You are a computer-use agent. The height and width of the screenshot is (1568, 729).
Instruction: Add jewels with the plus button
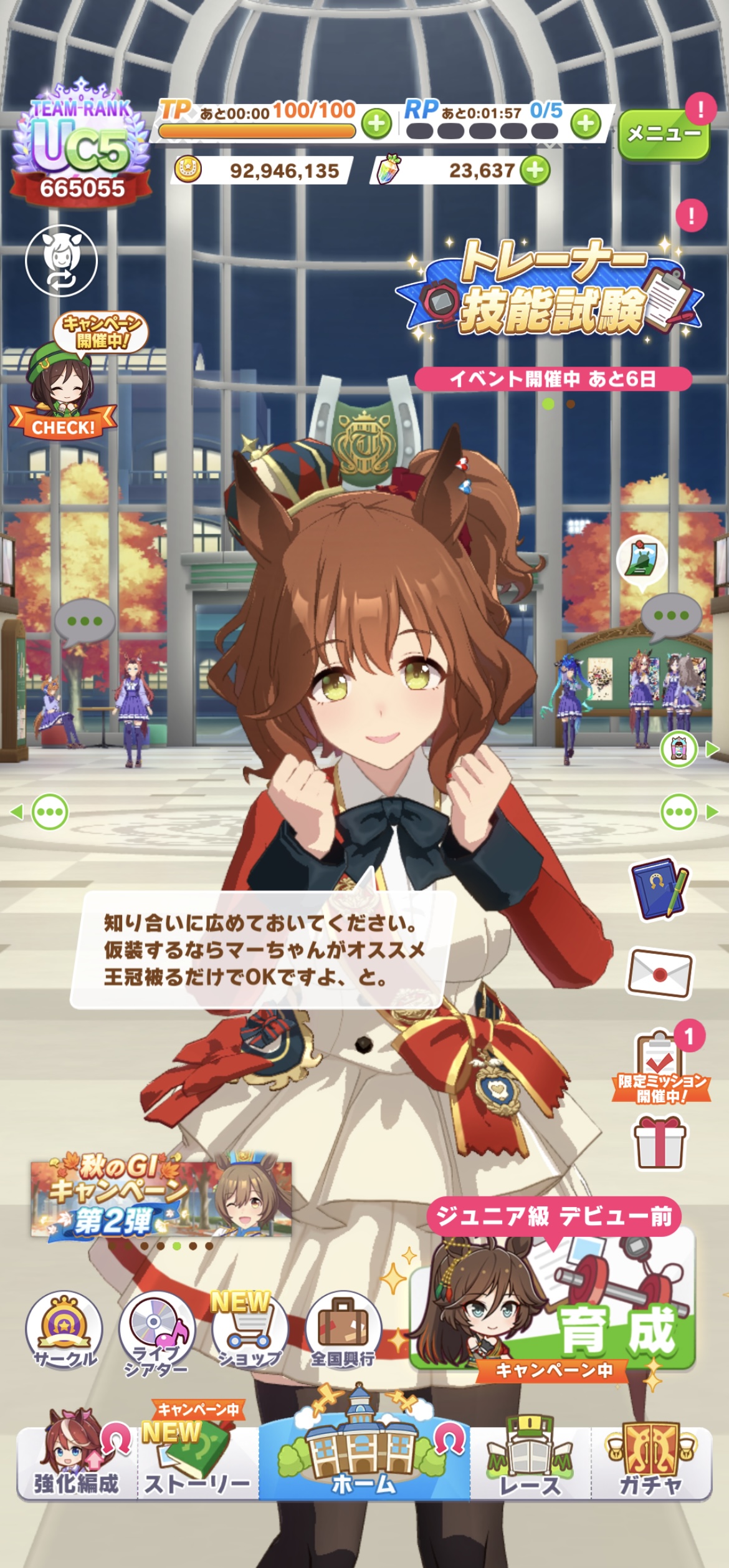click(x=535, y=170)
